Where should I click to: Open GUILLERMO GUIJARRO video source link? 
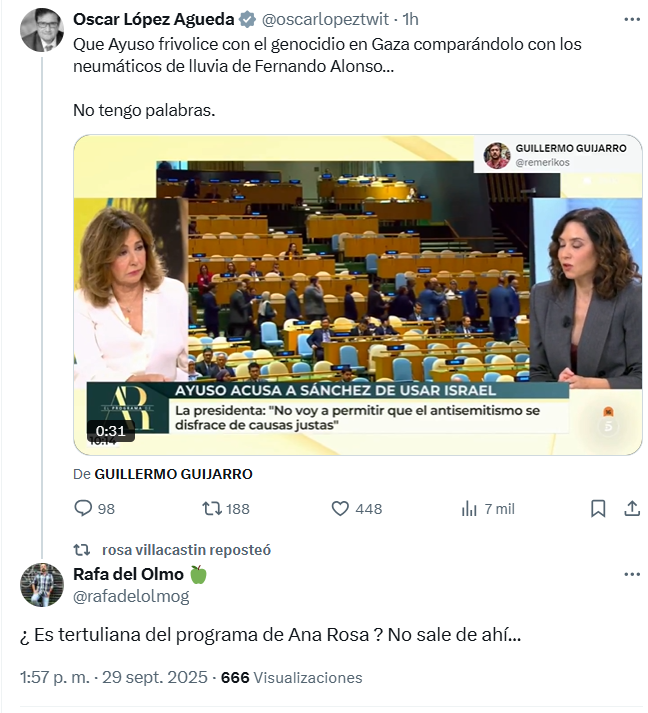click(x=174, y=474)
